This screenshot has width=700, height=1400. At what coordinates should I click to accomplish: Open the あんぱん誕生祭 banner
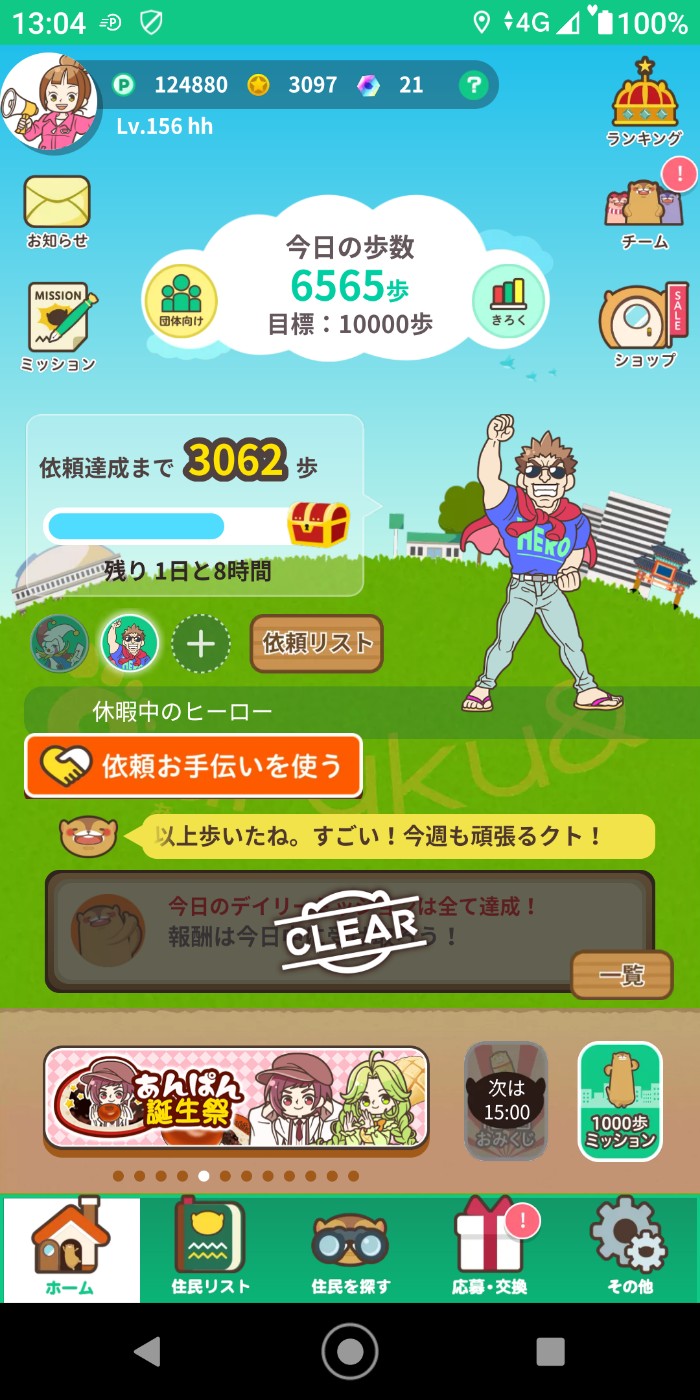point(236,1099)
